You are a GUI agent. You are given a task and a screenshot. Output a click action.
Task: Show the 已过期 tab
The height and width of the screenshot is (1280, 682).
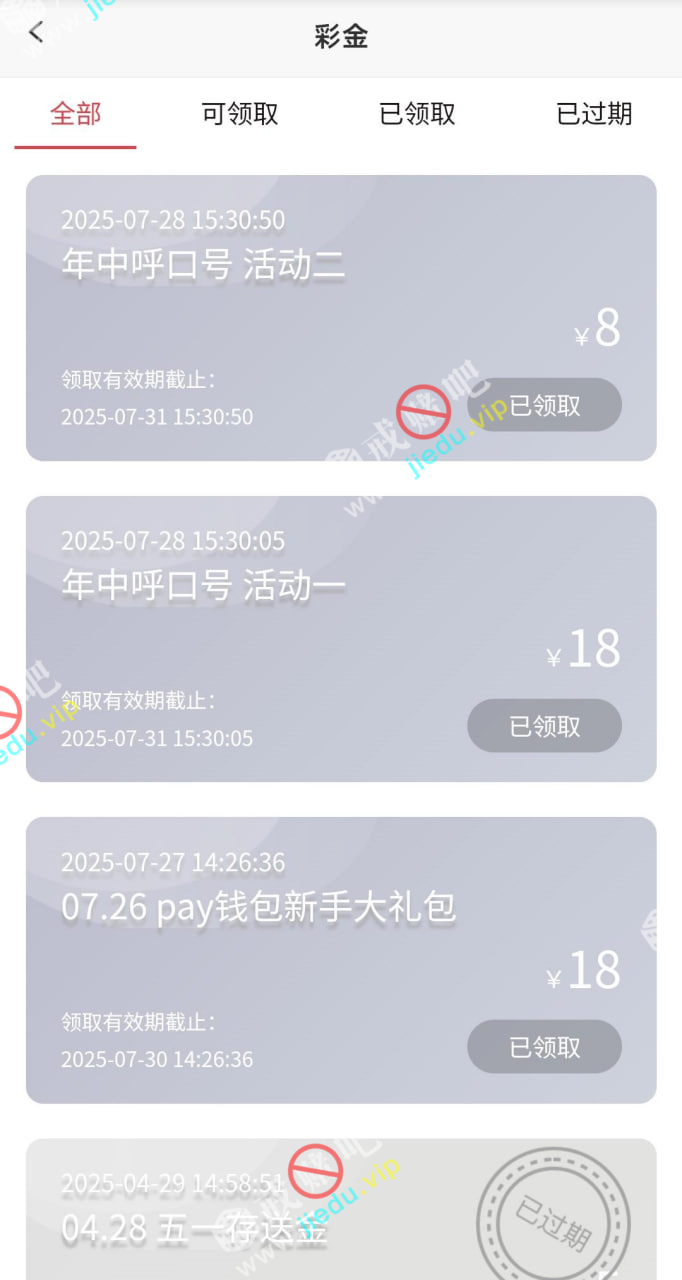[594, 114]
